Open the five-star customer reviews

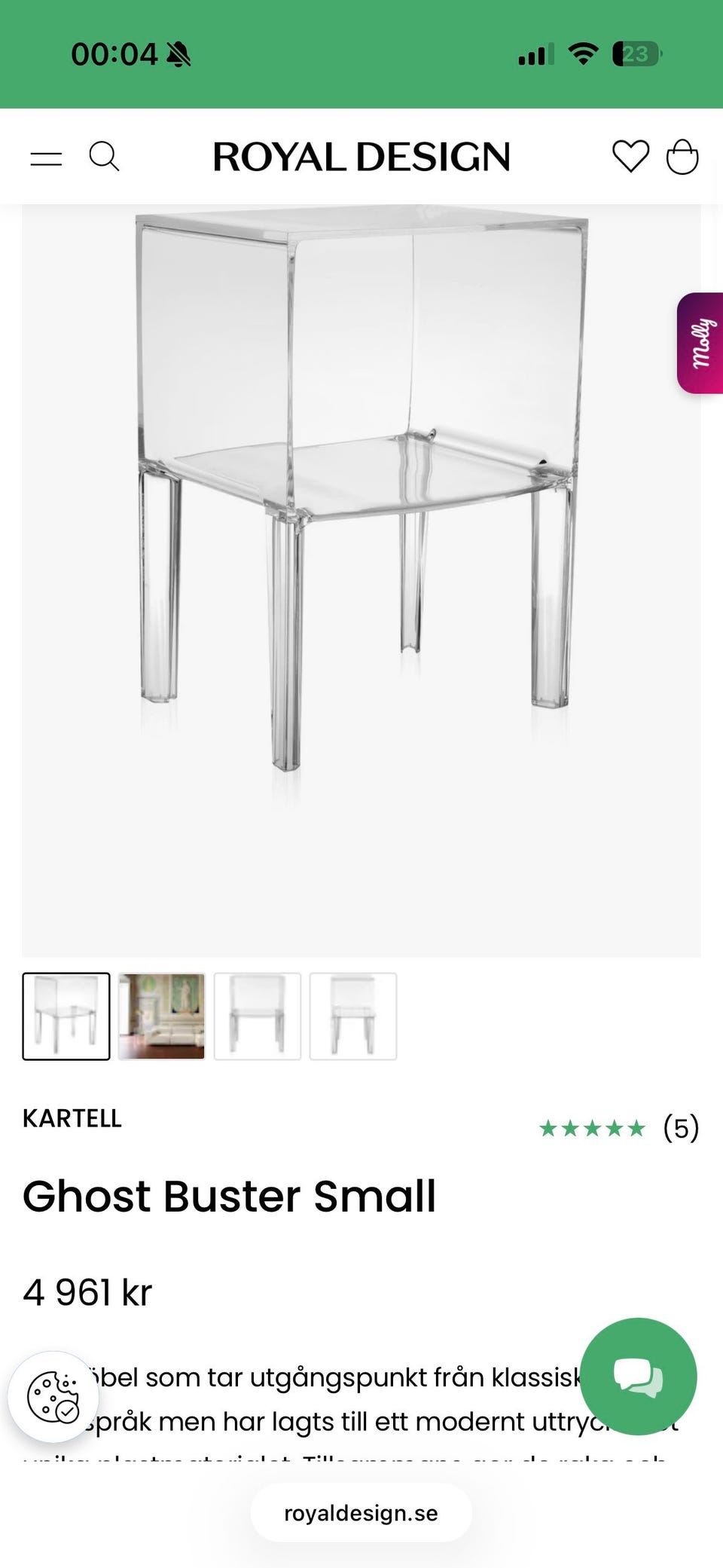point(618,1128)
